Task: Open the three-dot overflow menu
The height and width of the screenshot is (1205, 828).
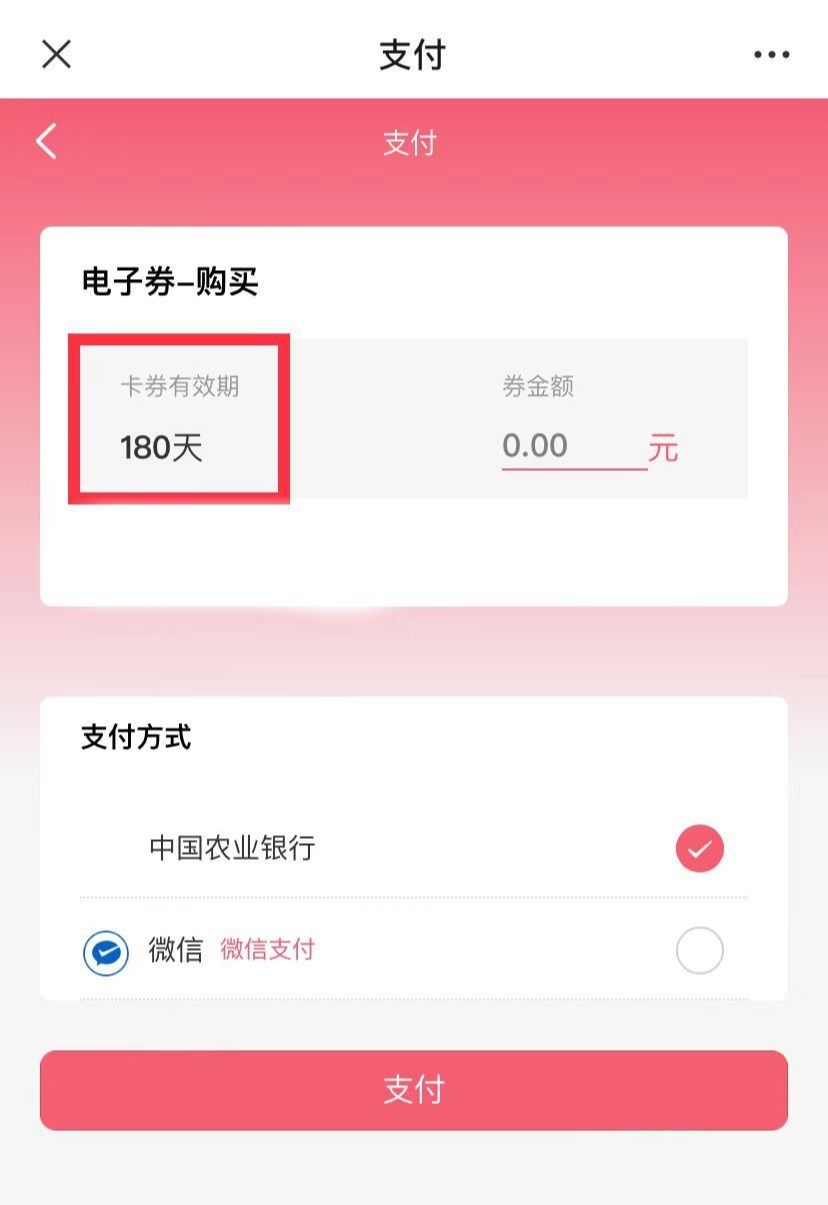Action: (x=771, y=55)
